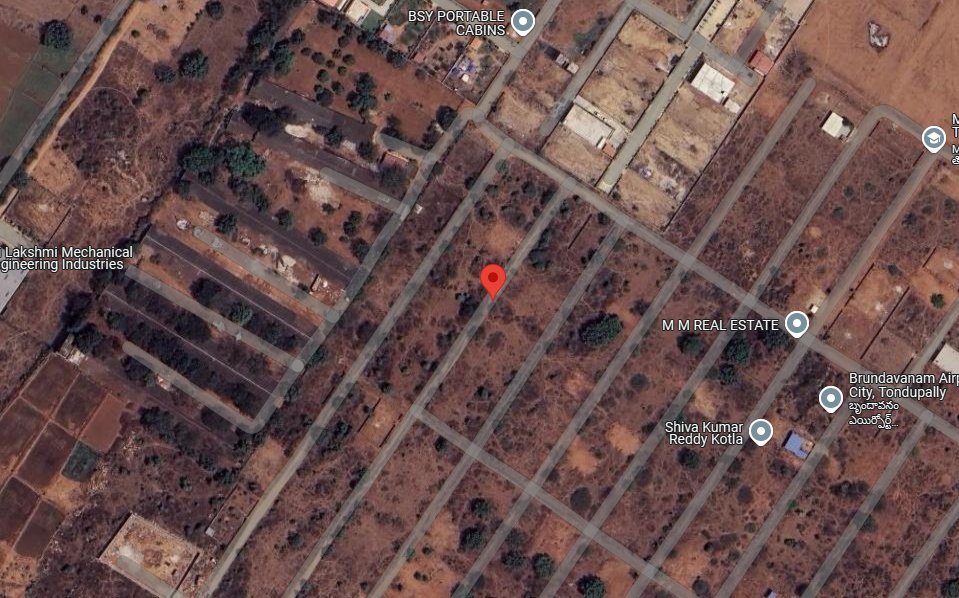Viewport: 959px width, 598px height.
Task: Open the BSY Portable Cabins place marker
Action: pyautogui.click(x=522, y=21)
